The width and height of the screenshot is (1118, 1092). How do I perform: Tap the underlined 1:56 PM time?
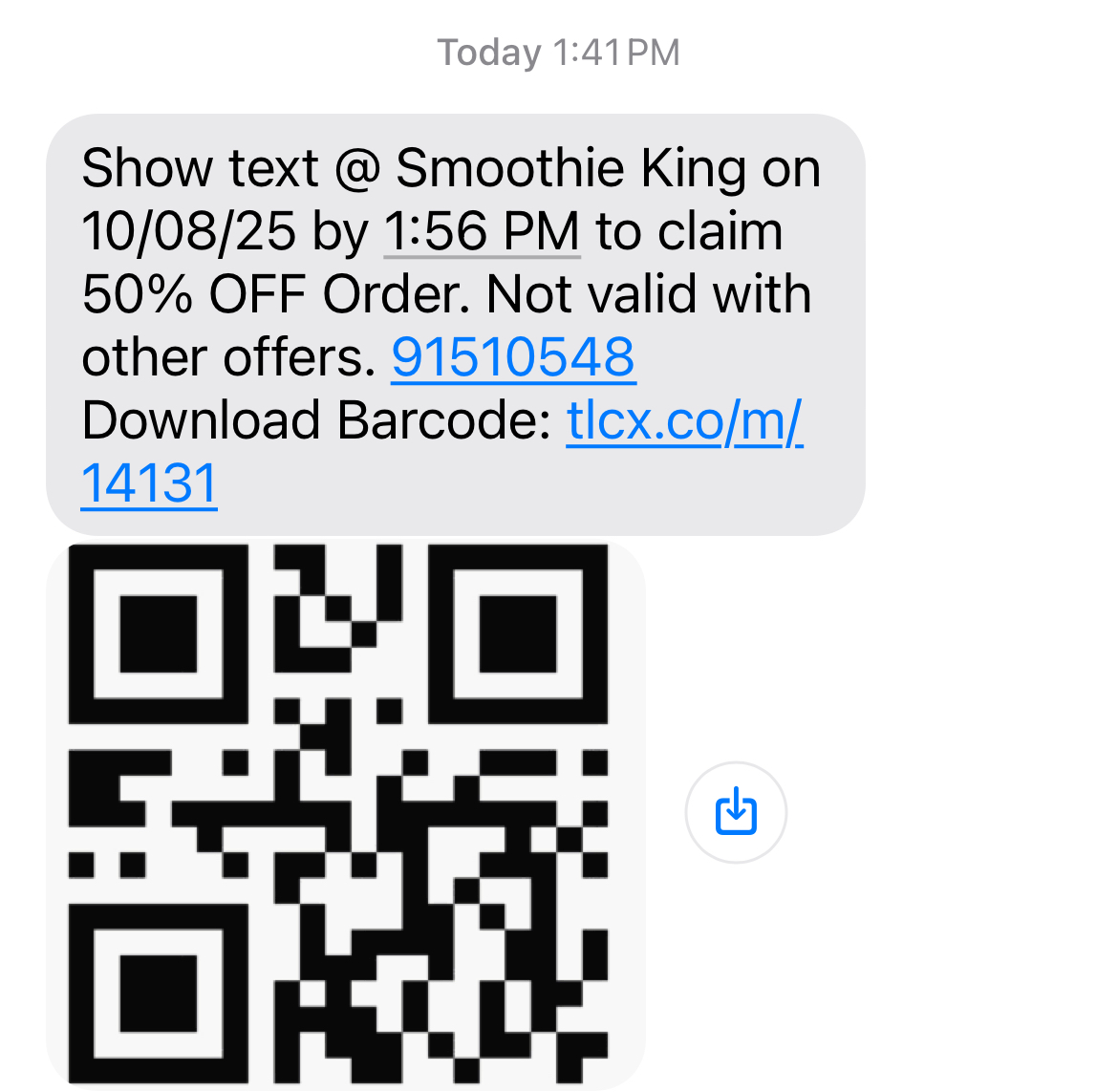(482, 232)
